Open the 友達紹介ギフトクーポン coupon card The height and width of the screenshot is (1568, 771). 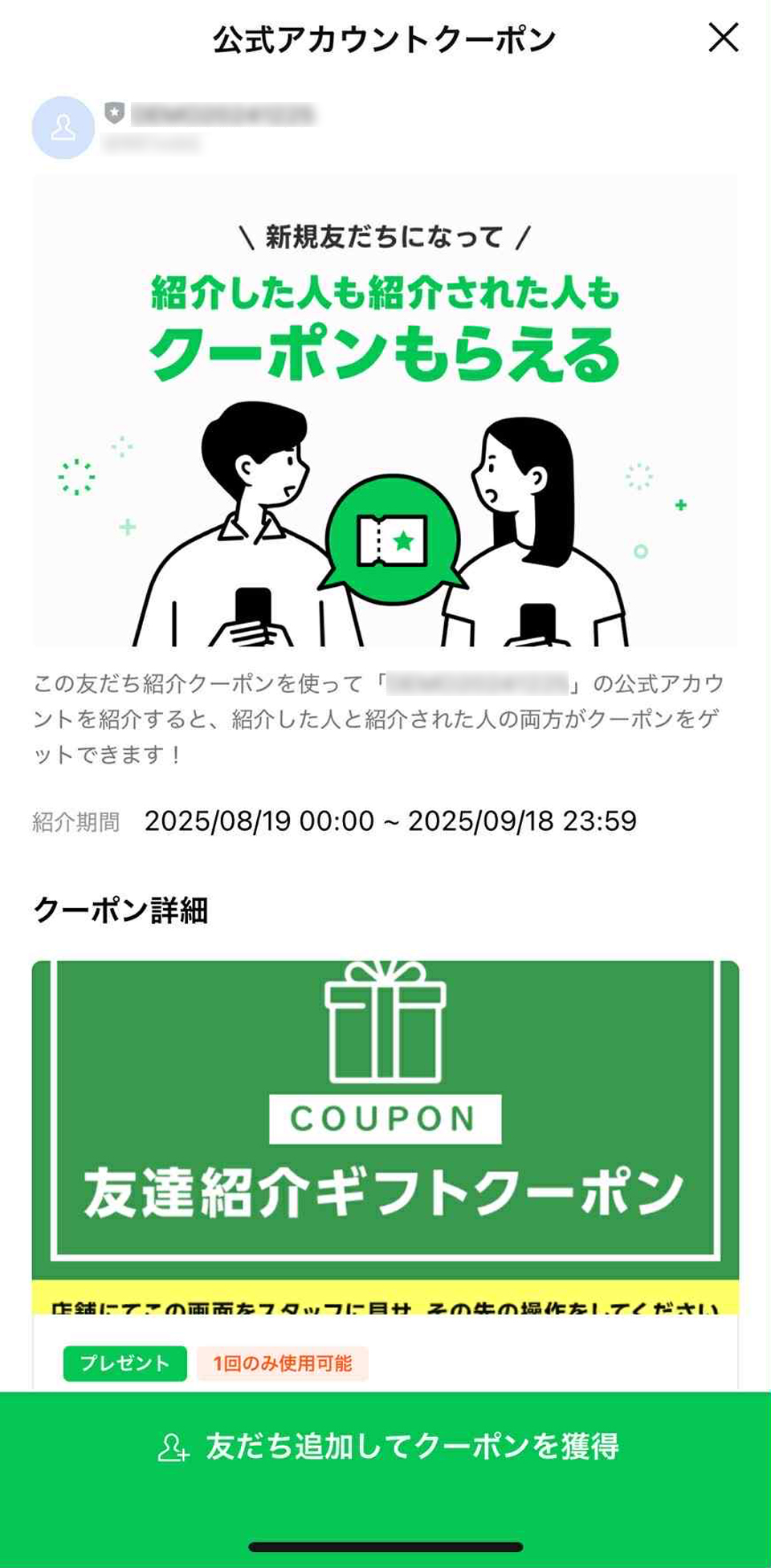pyautogui.click(x=385, y=1124)
